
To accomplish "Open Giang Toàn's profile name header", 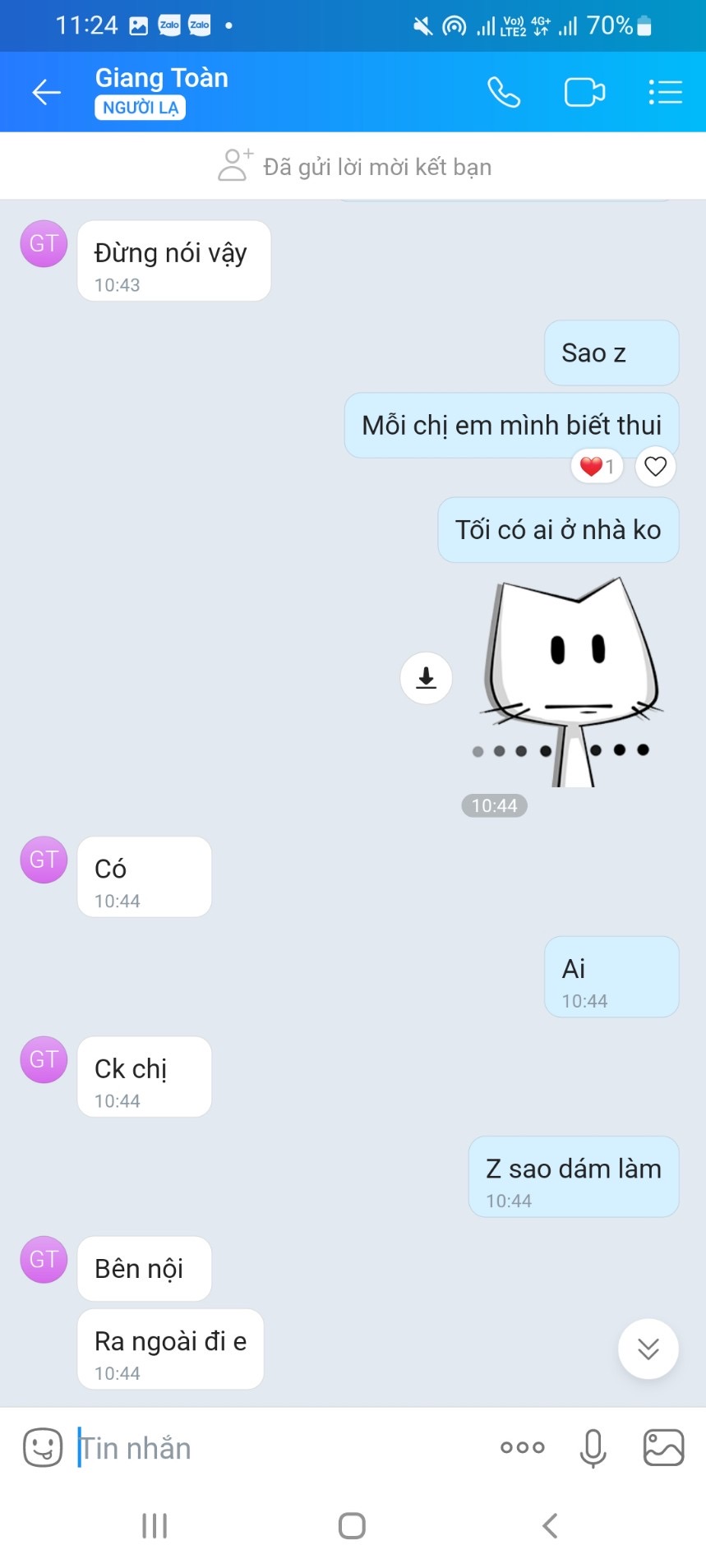I will 162,78.
